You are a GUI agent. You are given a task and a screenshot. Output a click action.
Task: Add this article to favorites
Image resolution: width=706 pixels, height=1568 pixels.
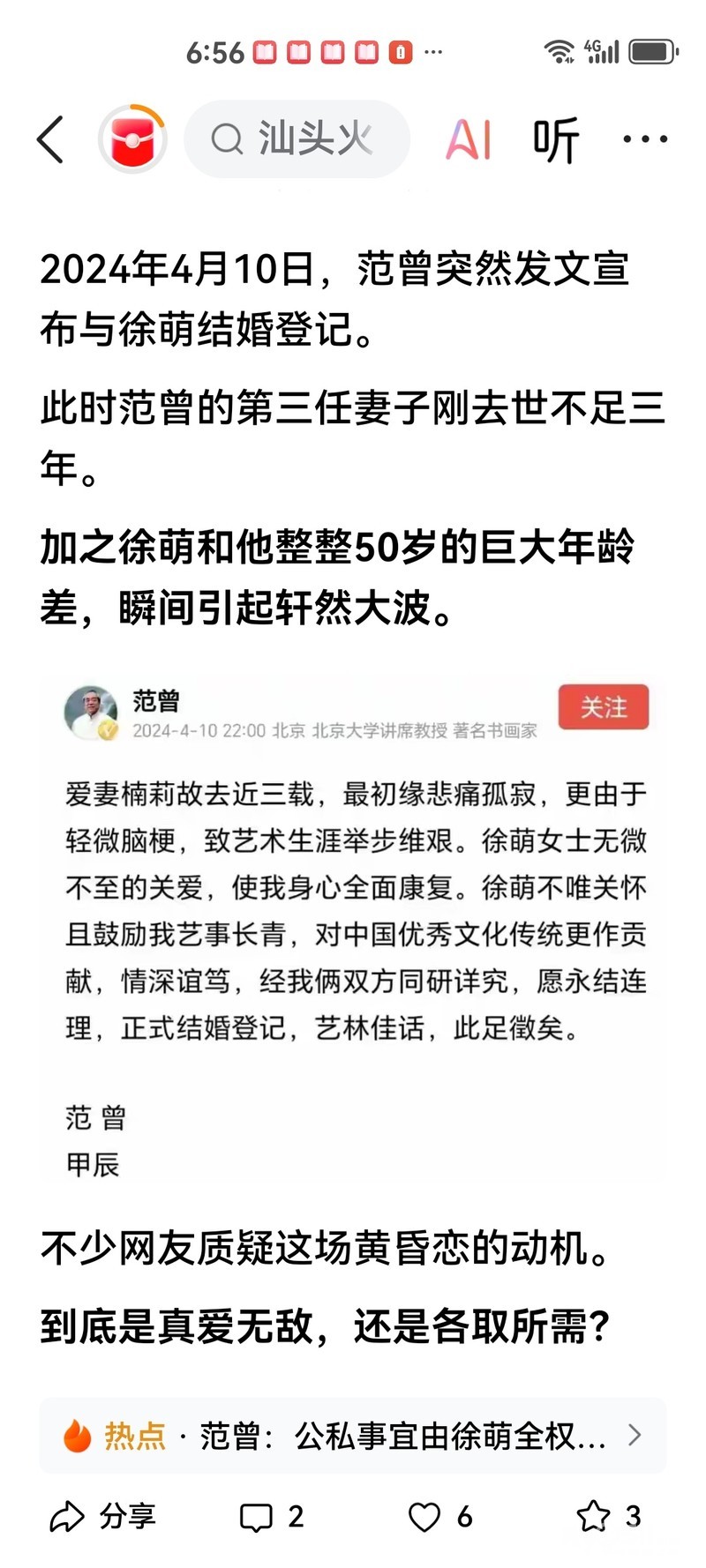tap(607, 1516)
